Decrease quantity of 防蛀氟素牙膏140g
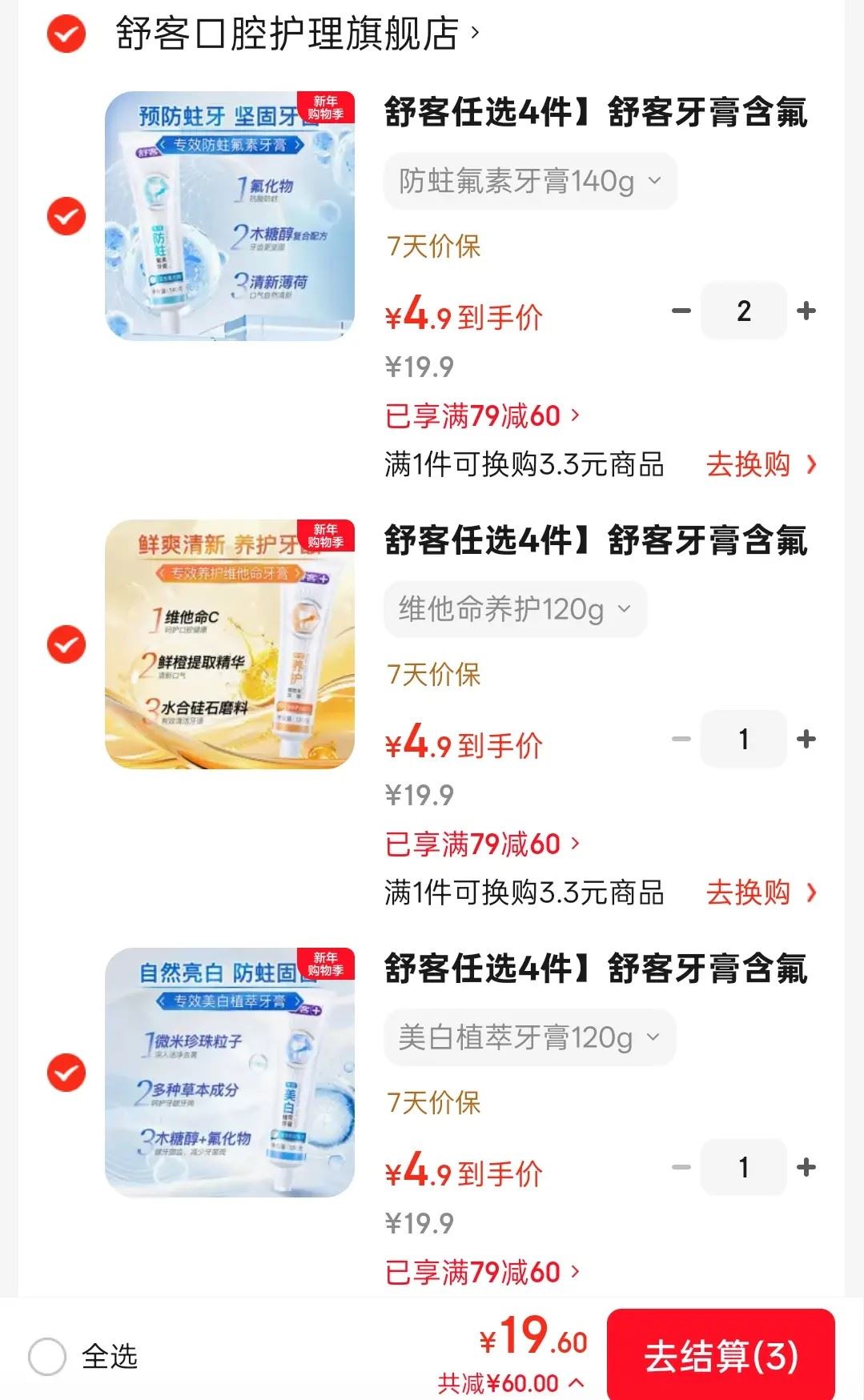The height and width of the screenshot is (1400, 864). tap(681, 311)
